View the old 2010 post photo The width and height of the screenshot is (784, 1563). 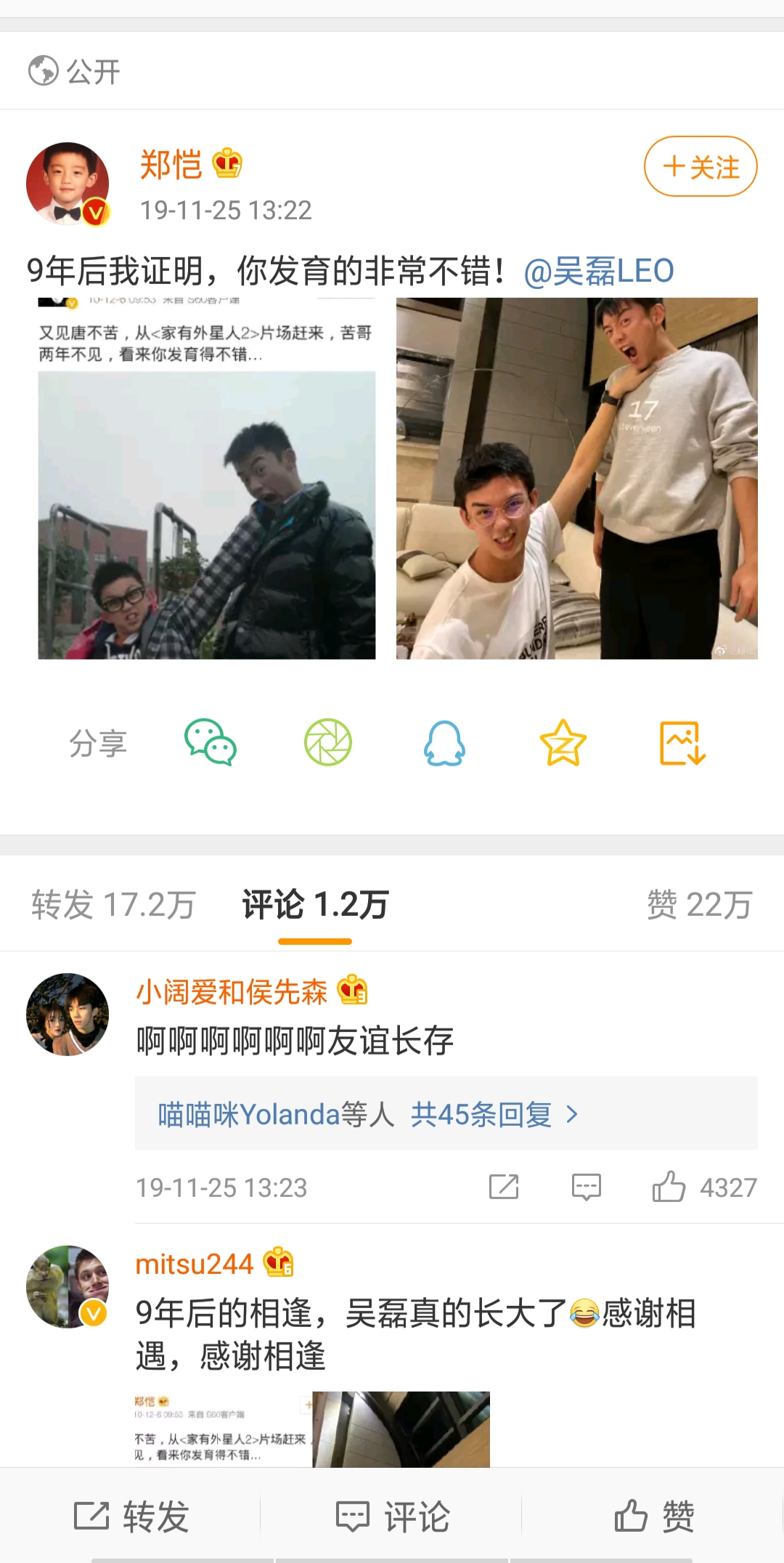pyautogui.click(x=207, y=479)
